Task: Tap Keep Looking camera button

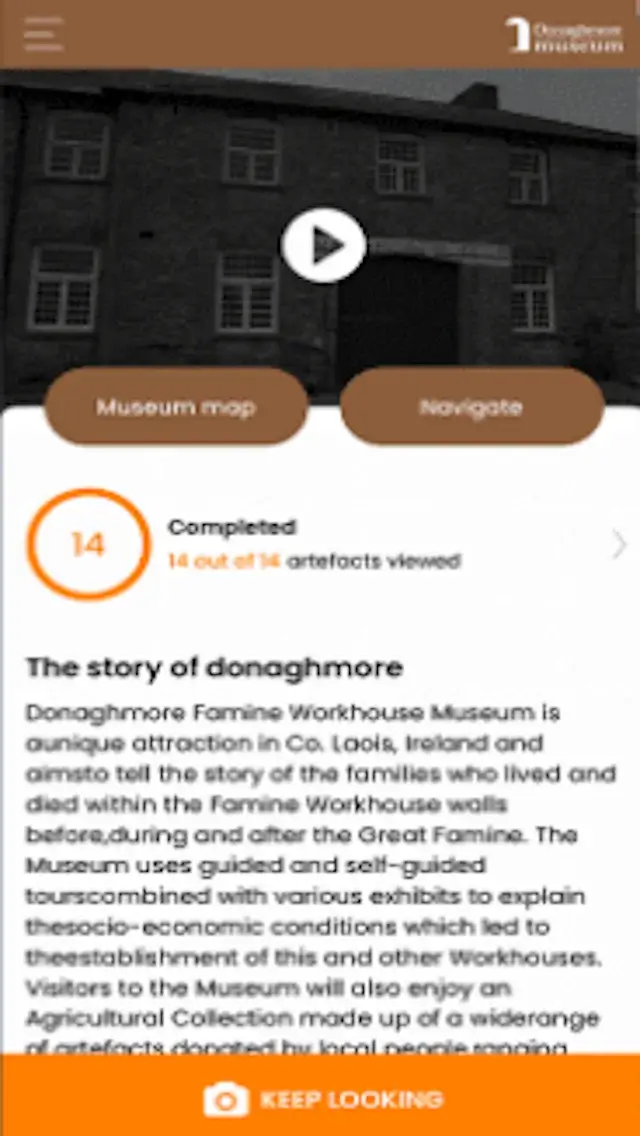Action: [320, 1099]
